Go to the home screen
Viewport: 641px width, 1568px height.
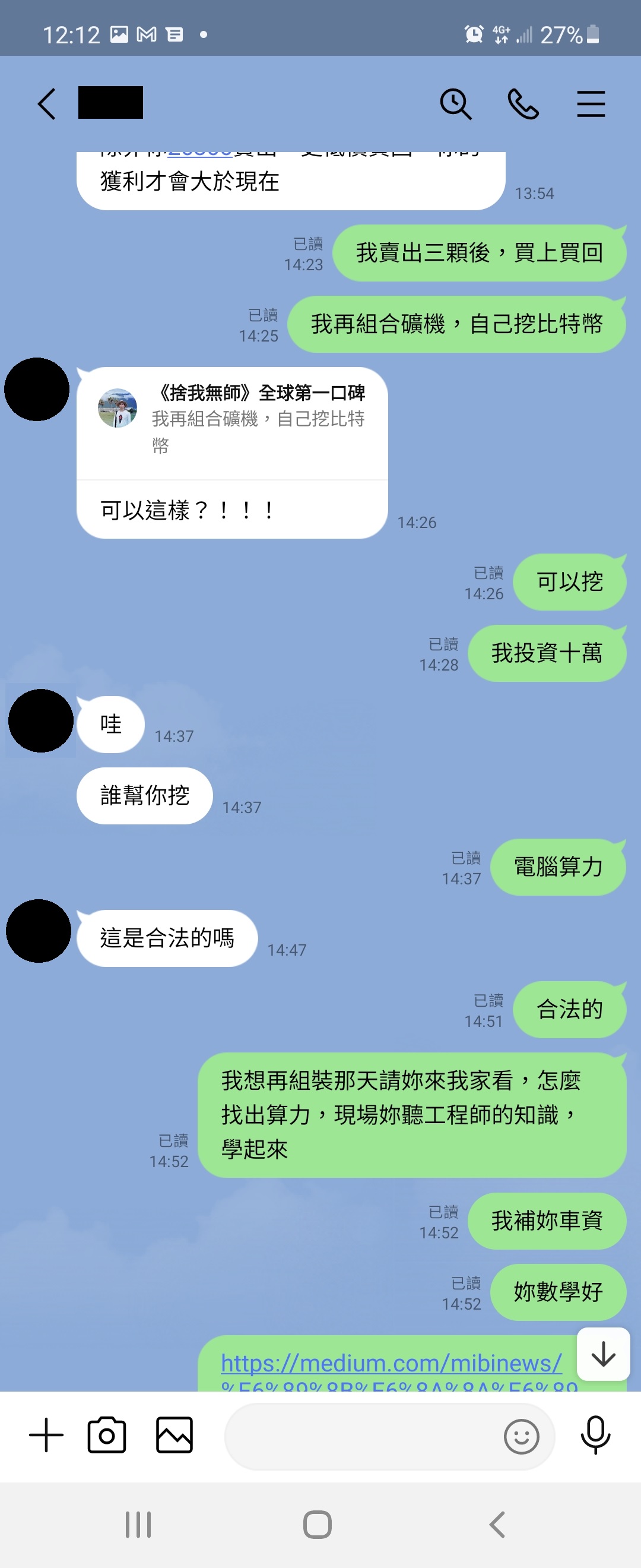(x=318, y=1524)
